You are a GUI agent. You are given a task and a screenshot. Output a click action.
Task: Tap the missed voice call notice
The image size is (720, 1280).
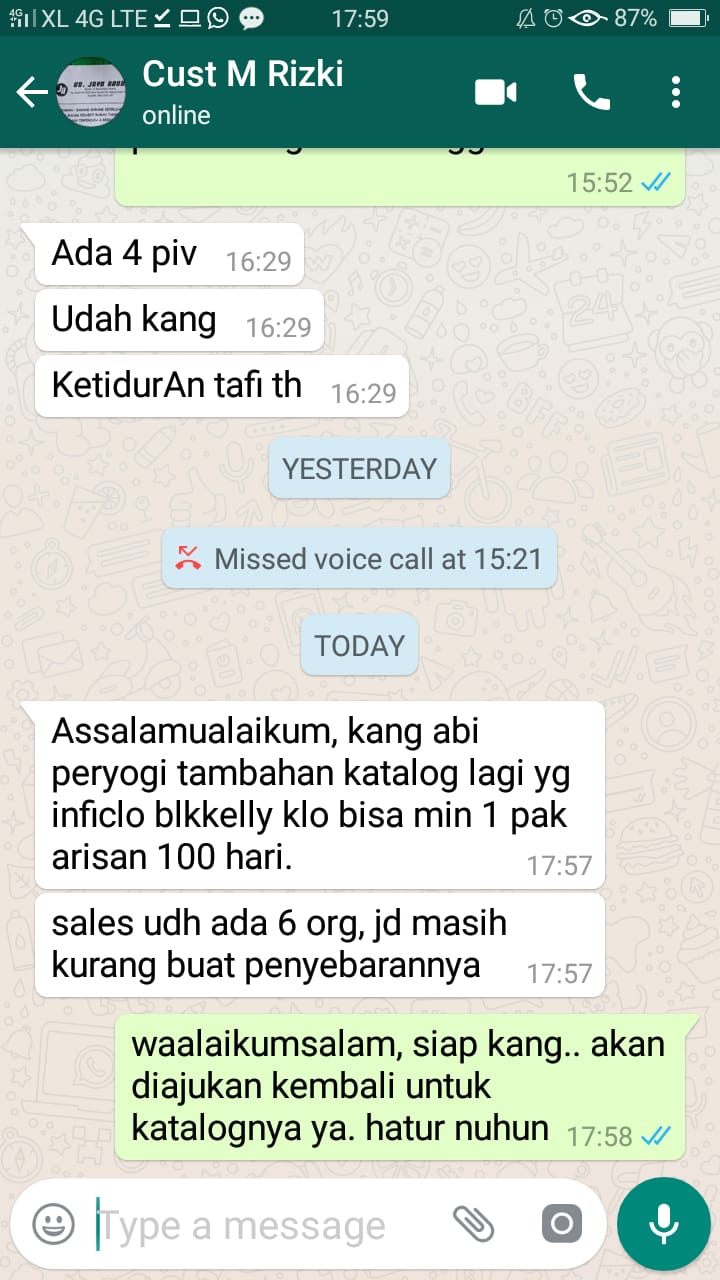(360, 558)
